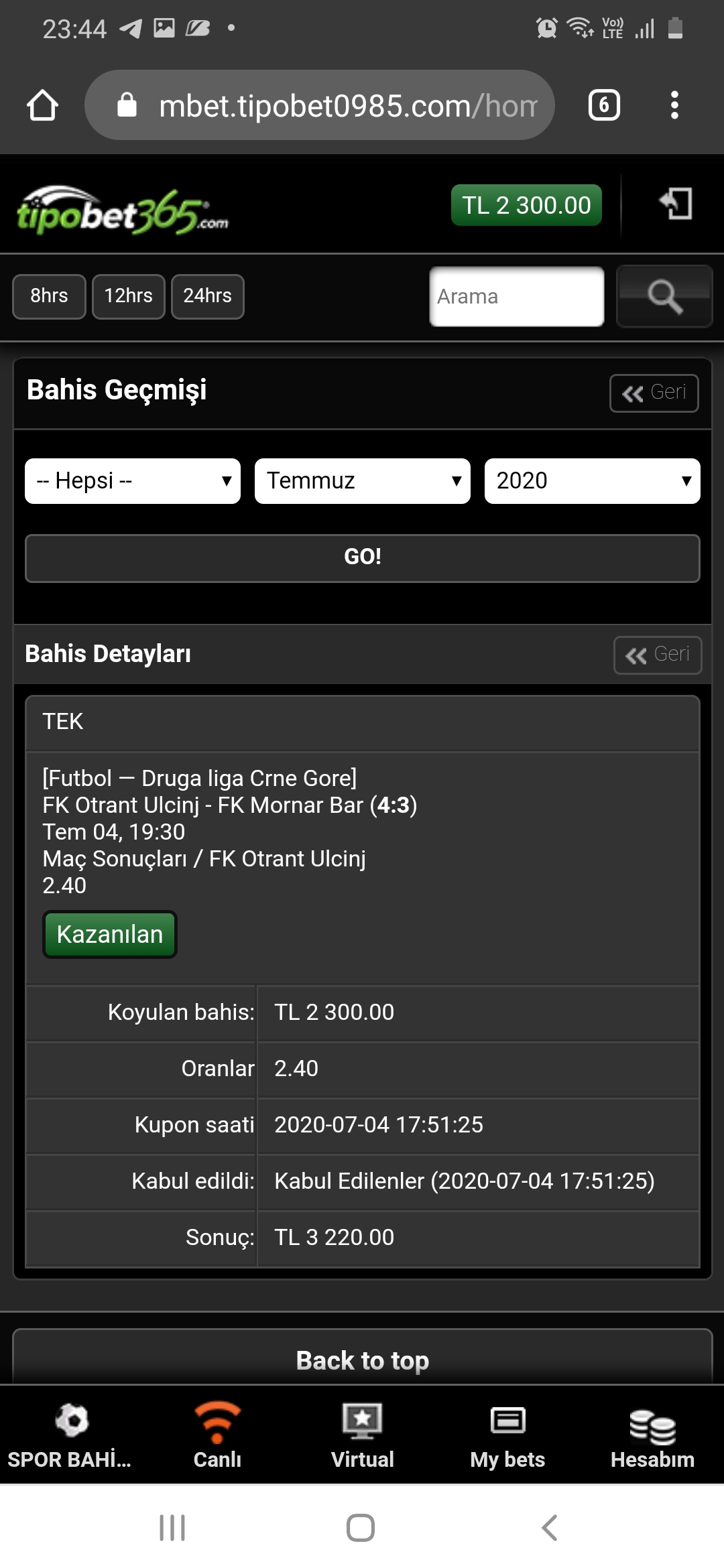Tap Back to top
This screenshot has height=1568, width=724.
point(362,1360)
